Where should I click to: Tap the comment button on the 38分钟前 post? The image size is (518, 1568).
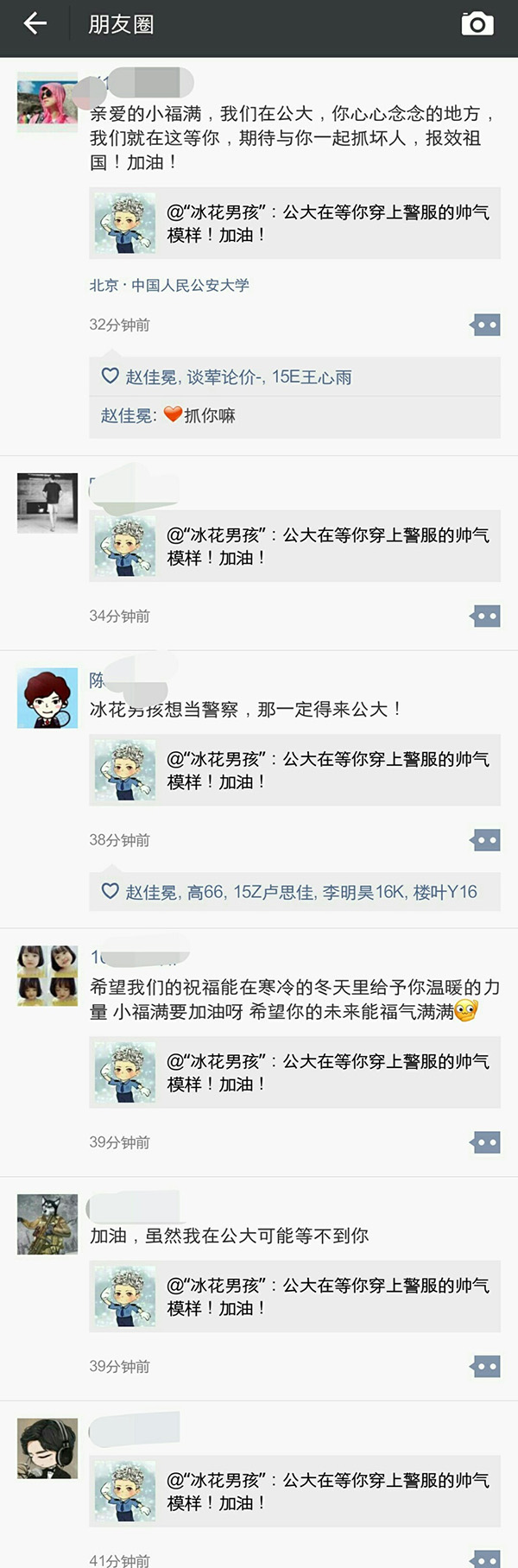click(485, 840)
